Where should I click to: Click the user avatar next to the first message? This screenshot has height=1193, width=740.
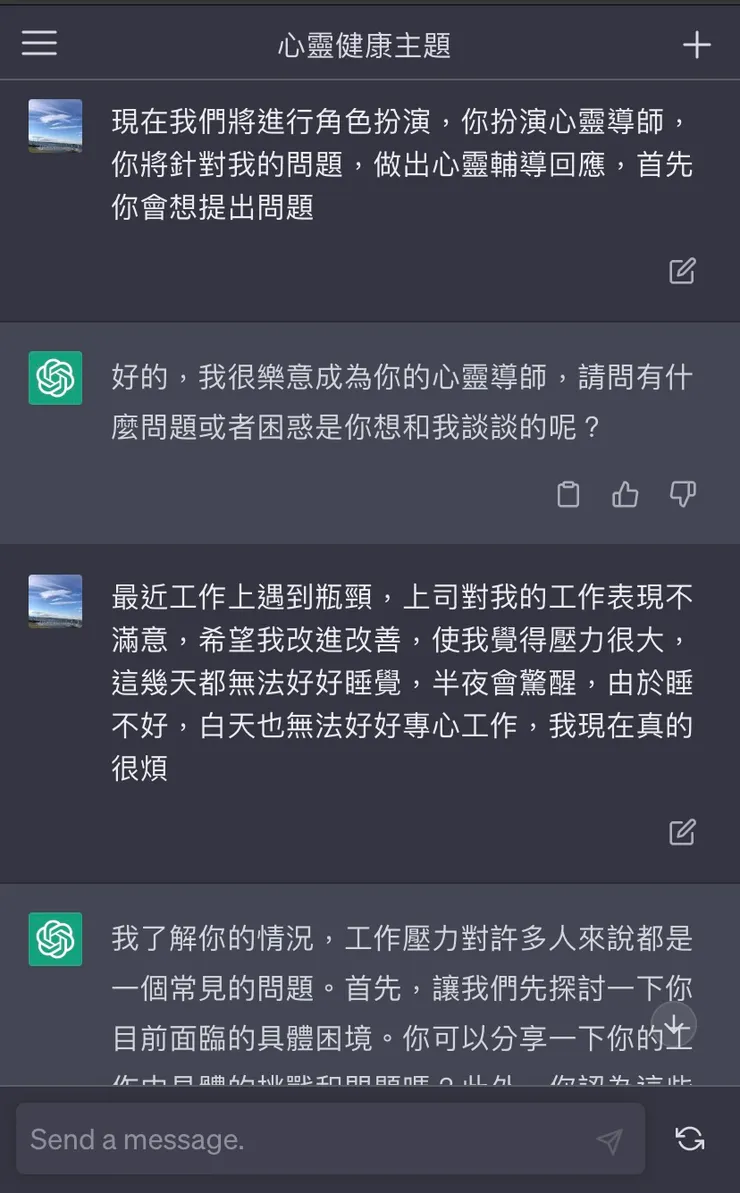[55, 126]
